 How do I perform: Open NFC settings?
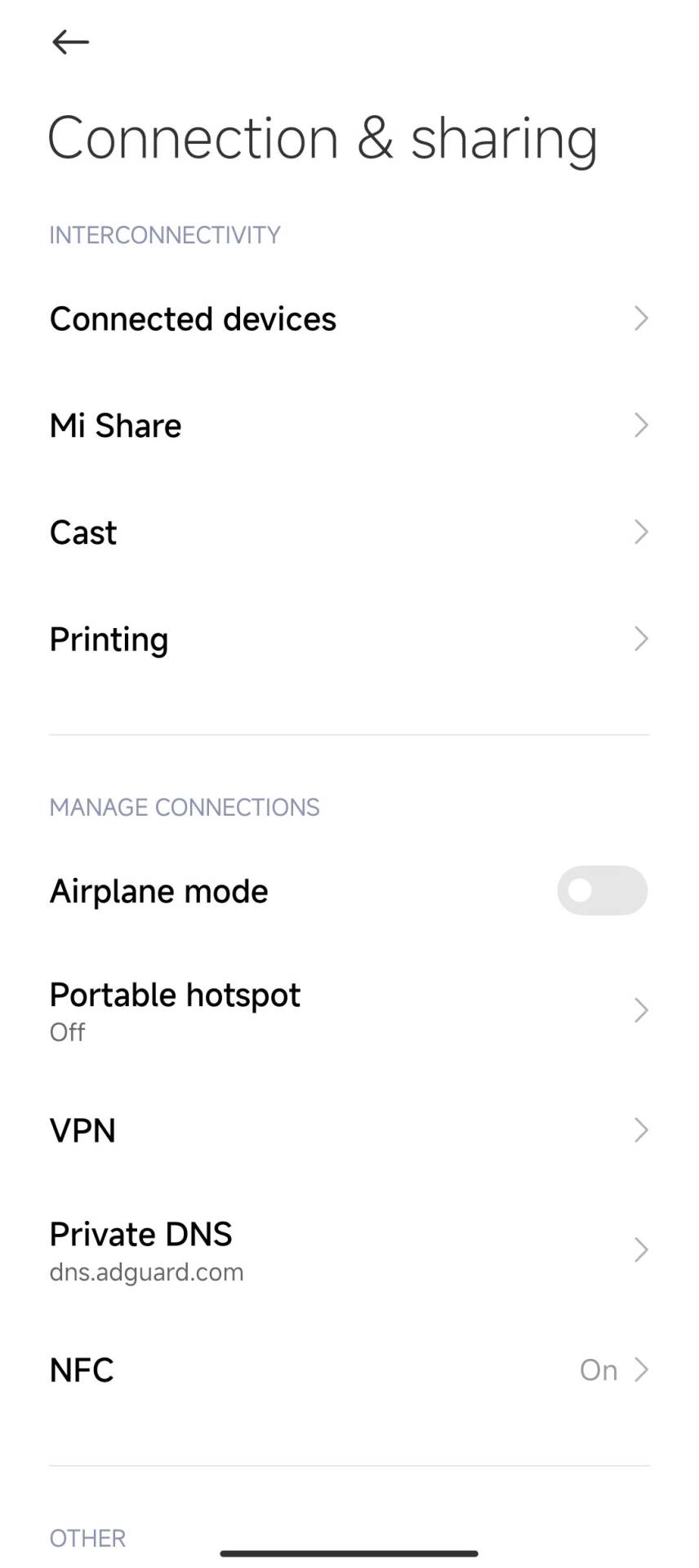click(81, 1369)
